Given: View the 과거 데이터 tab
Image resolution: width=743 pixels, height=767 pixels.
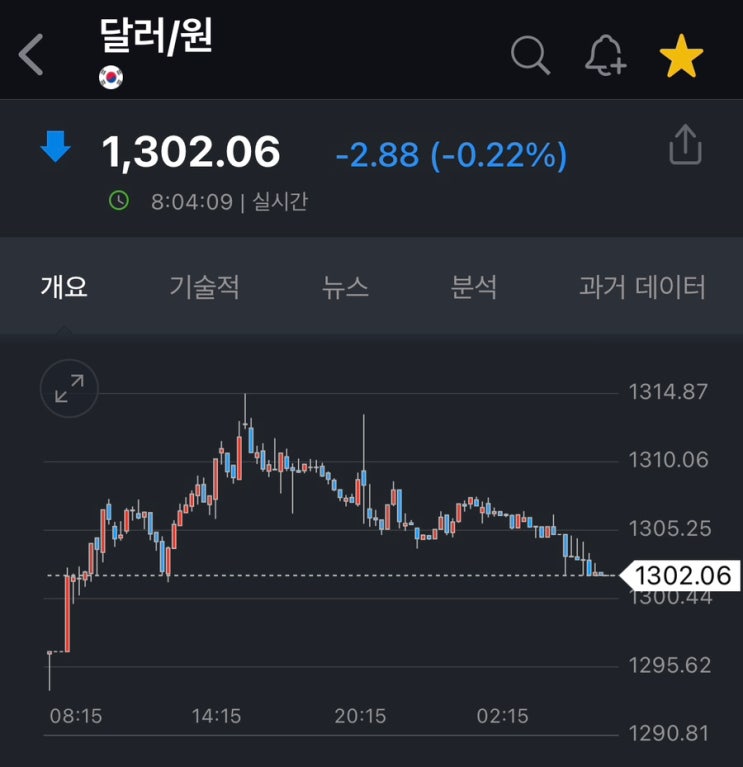Looking at the screenshot, I should [x=643, y=287].
